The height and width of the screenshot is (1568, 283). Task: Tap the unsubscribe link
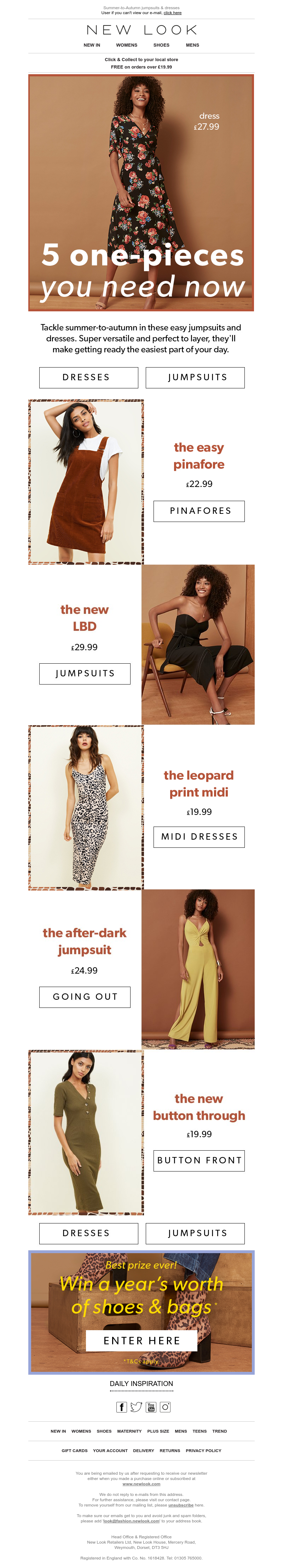[x=180, y=1505]
